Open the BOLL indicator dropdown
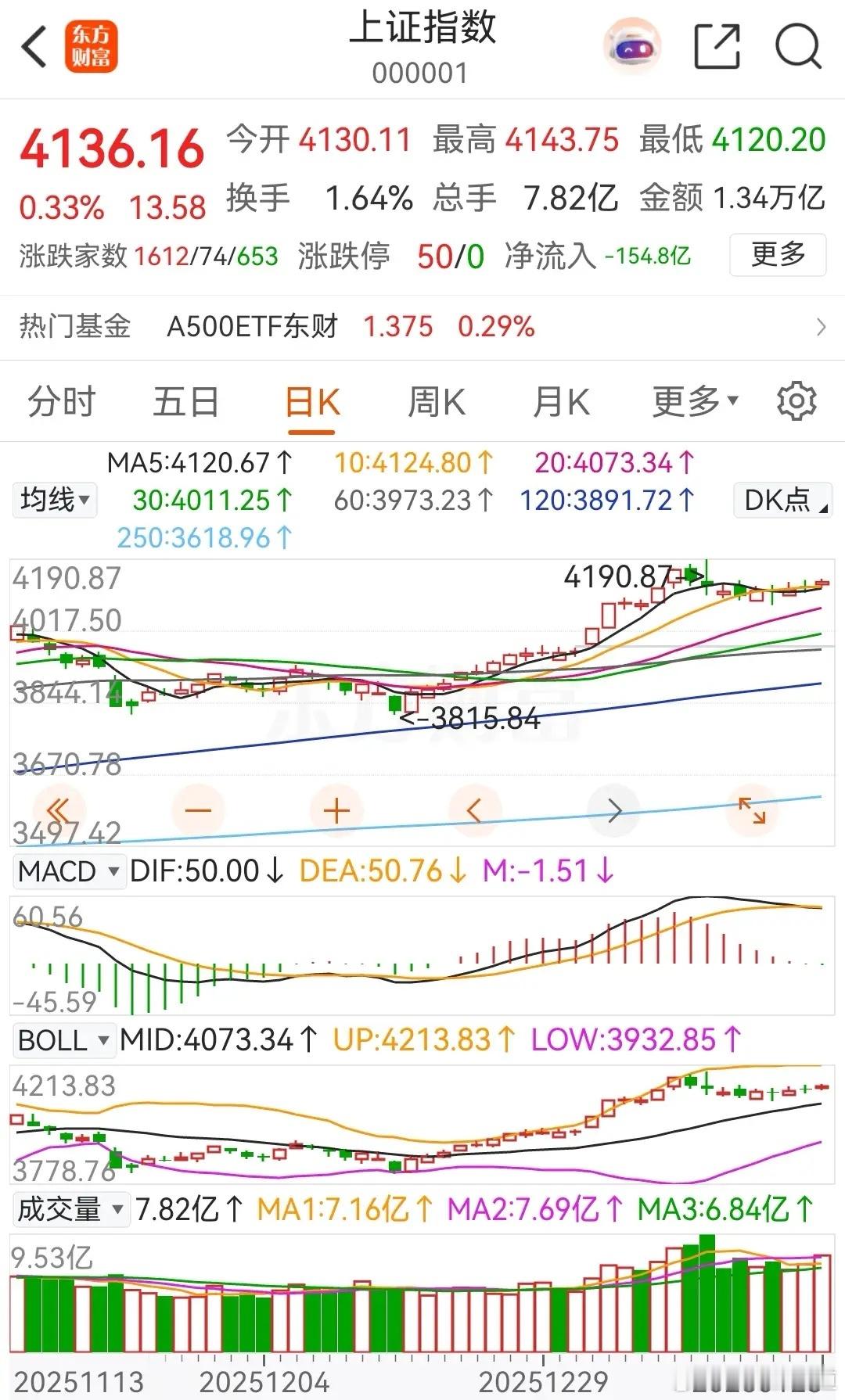Screen dimensions: 845x1400 (x=64, y=1040)
